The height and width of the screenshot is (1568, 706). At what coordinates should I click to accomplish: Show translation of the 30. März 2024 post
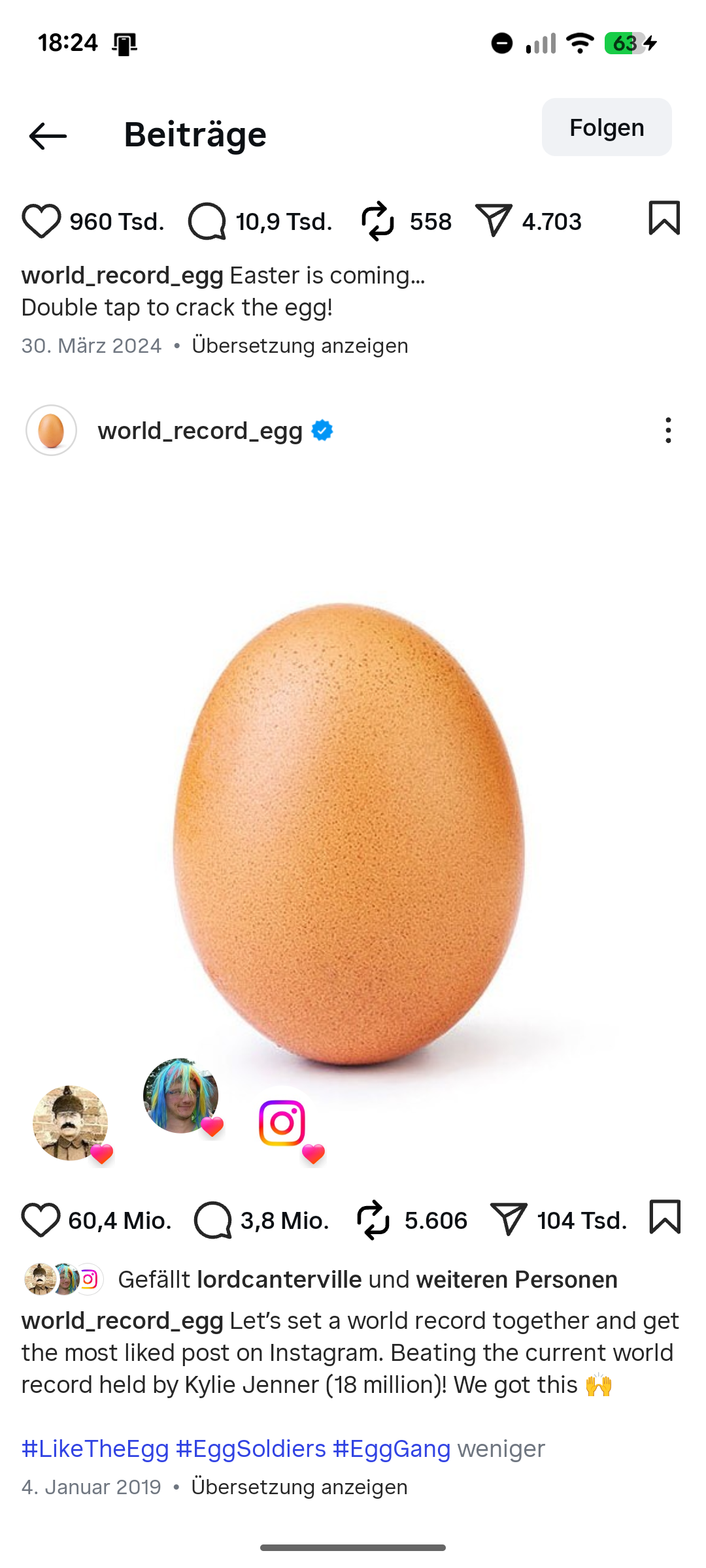point(300,346)
